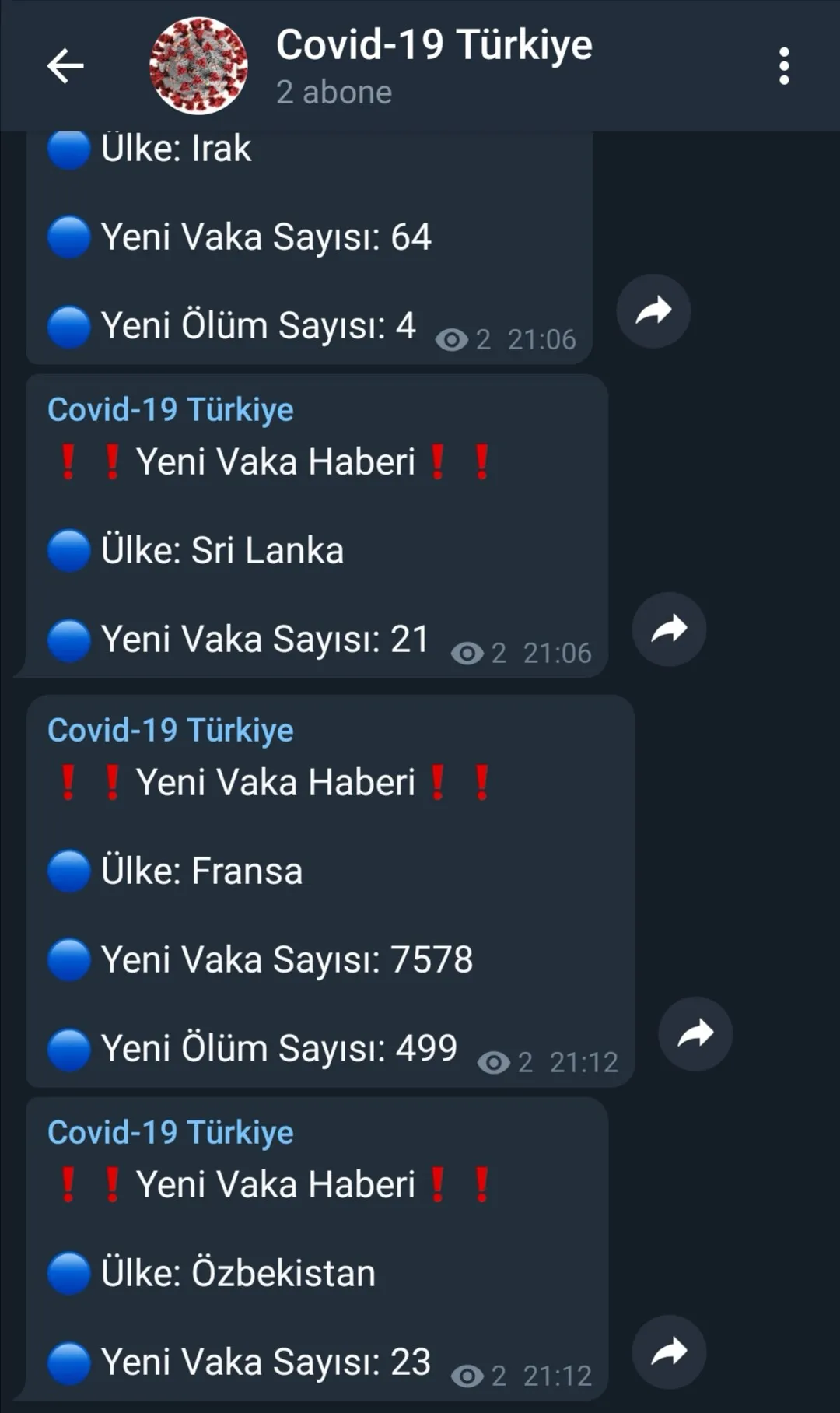Forward the Özbekistan case message
Image resolution: width=840 pixels, height=1413 pixels.
(669, 1352)
